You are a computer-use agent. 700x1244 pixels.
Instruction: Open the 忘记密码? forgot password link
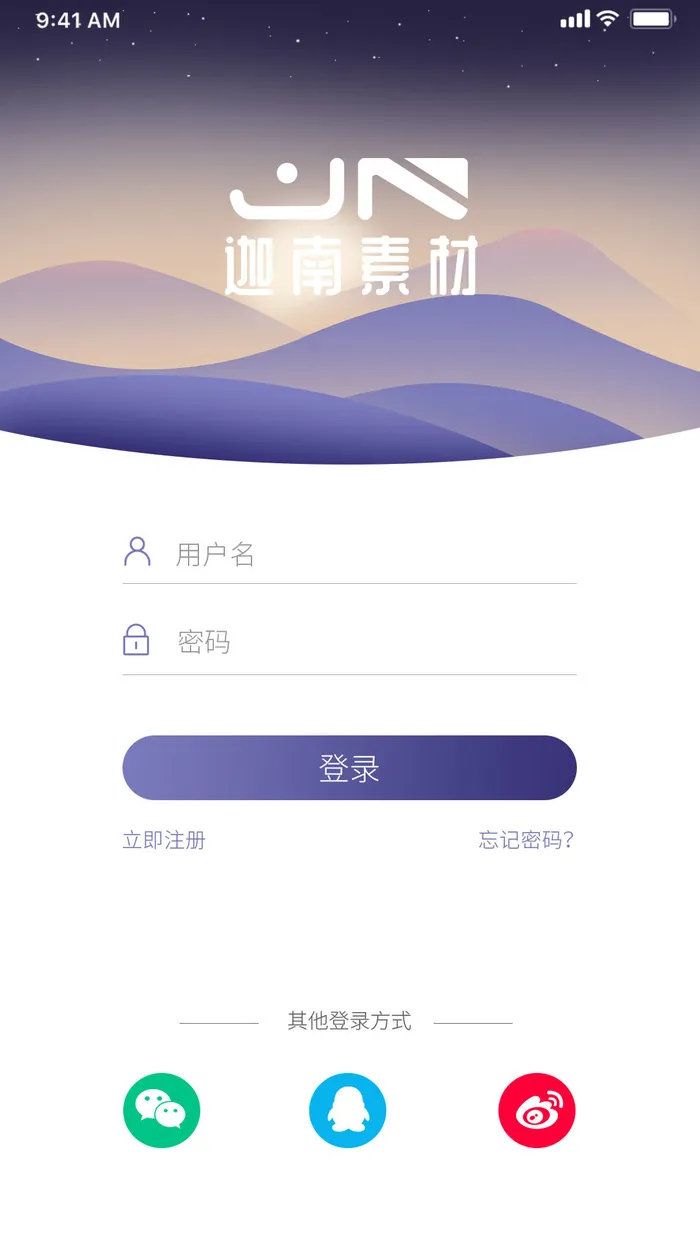click(x=526, y=840)
